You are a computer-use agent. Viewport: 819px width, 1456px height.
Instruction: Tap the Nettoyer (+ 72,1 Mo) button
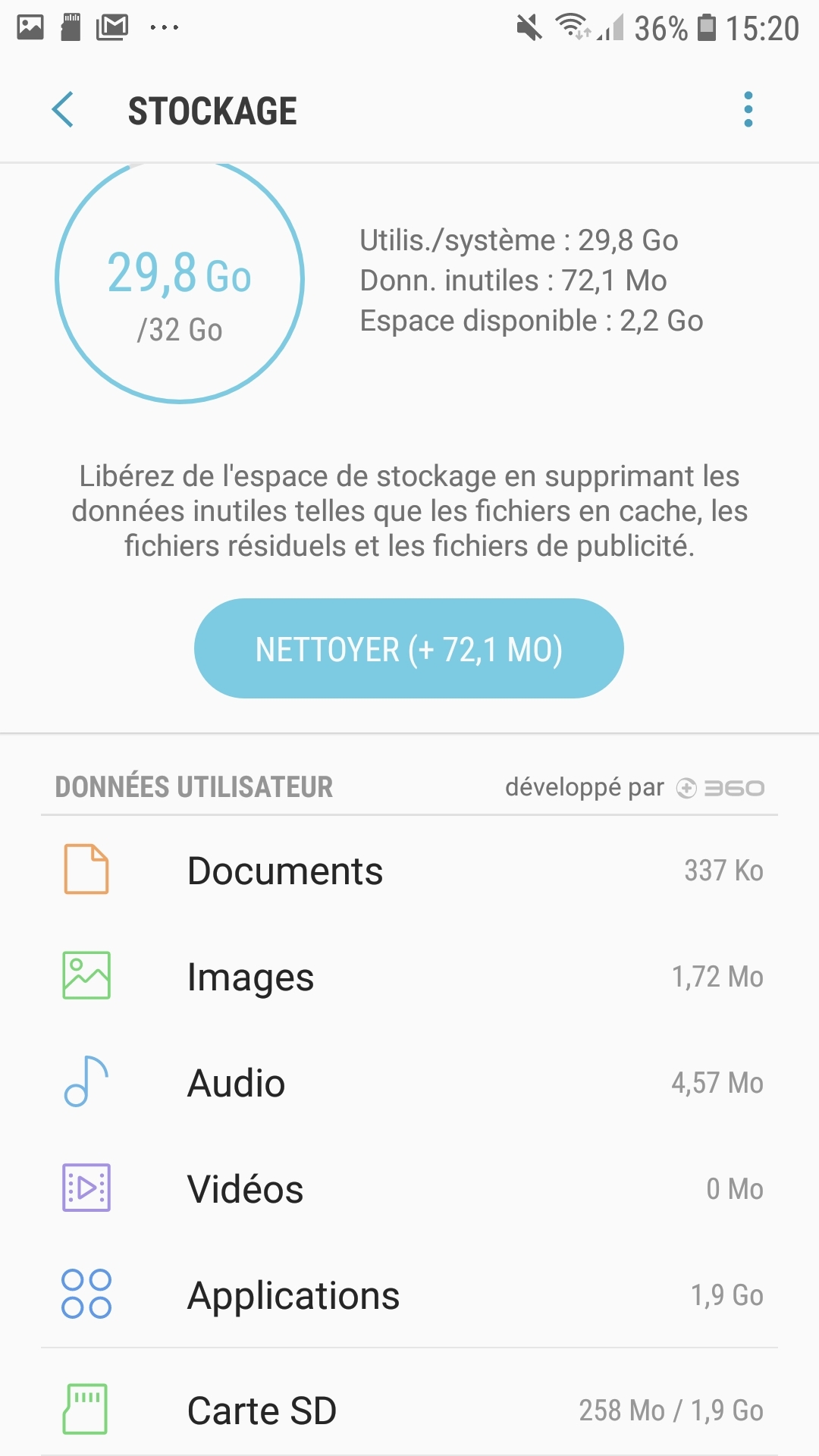click(x=409, y=648)
